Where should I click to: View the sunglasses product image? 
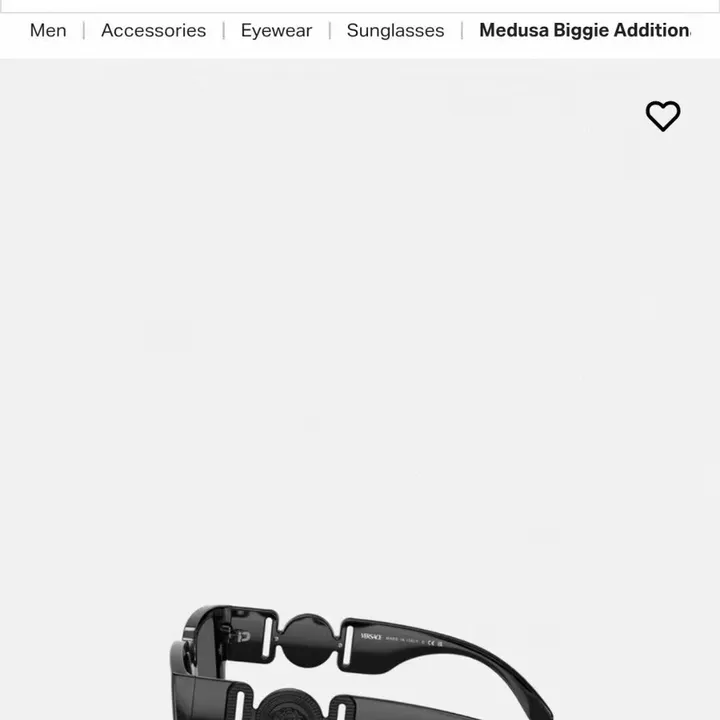click(360, 660)
